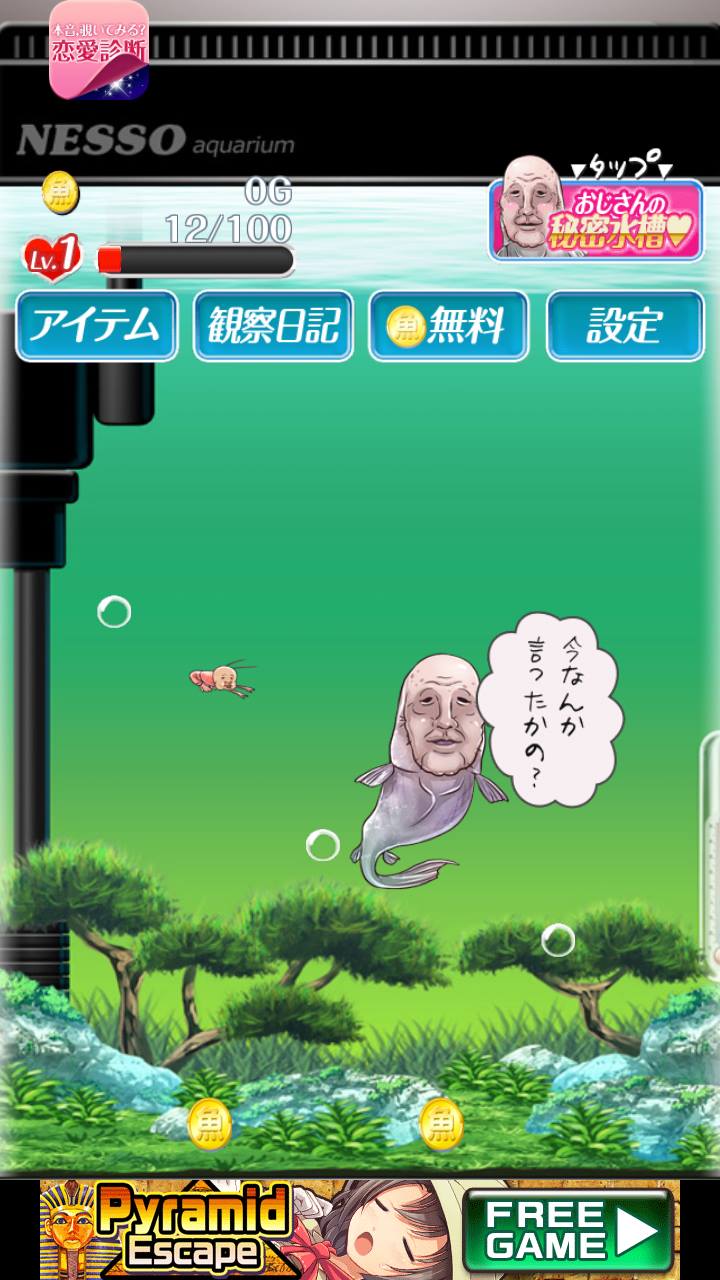Tap the small shrimp creature
The width and height of the screenshot is (720, 1280).
coord(222,680)
